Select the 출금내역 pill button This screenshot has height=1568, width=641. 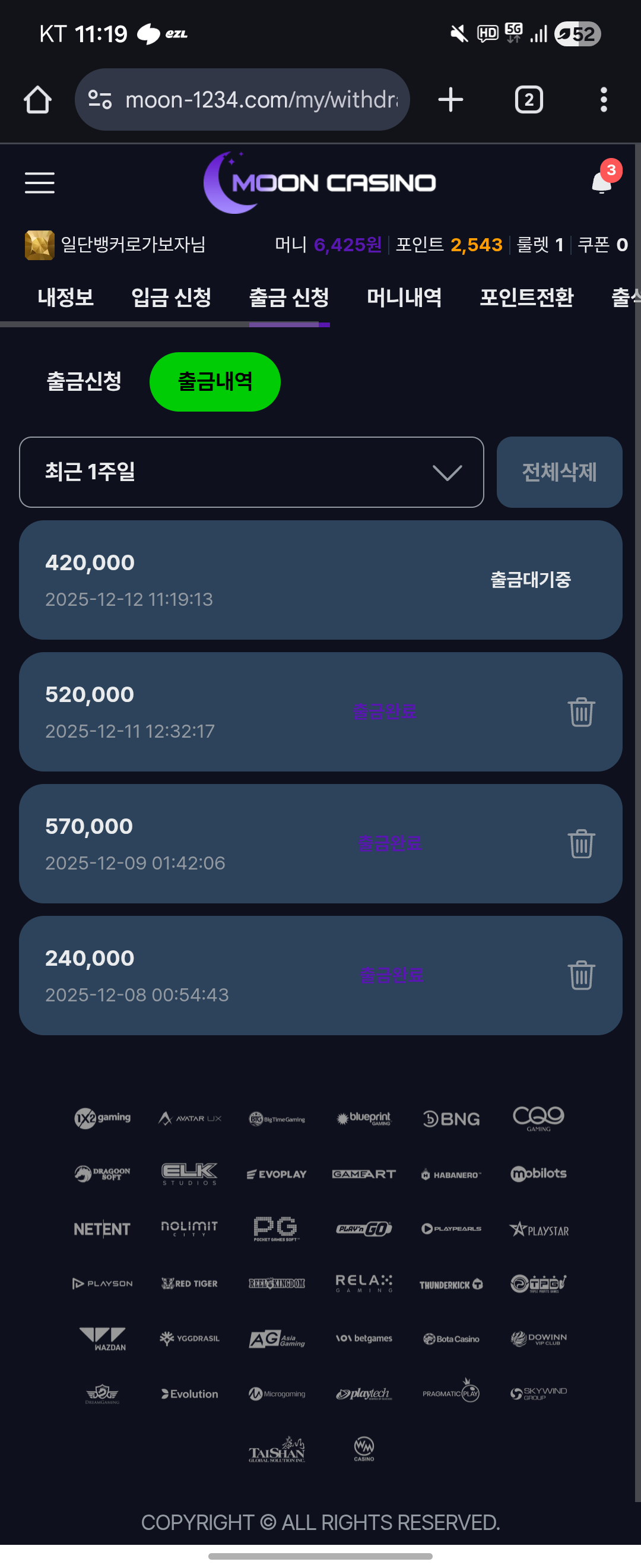click(x=215, y=382)
